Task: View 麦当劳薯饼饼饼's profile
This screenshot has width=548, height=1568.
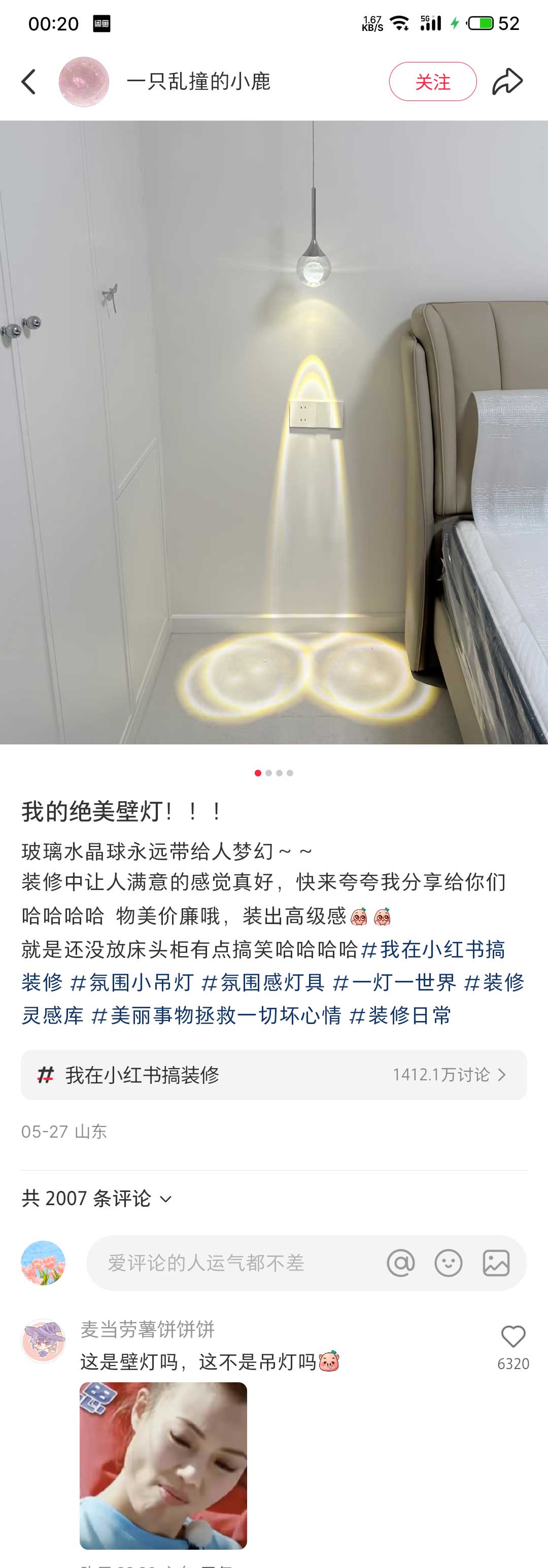Action: coord(43,1340)
